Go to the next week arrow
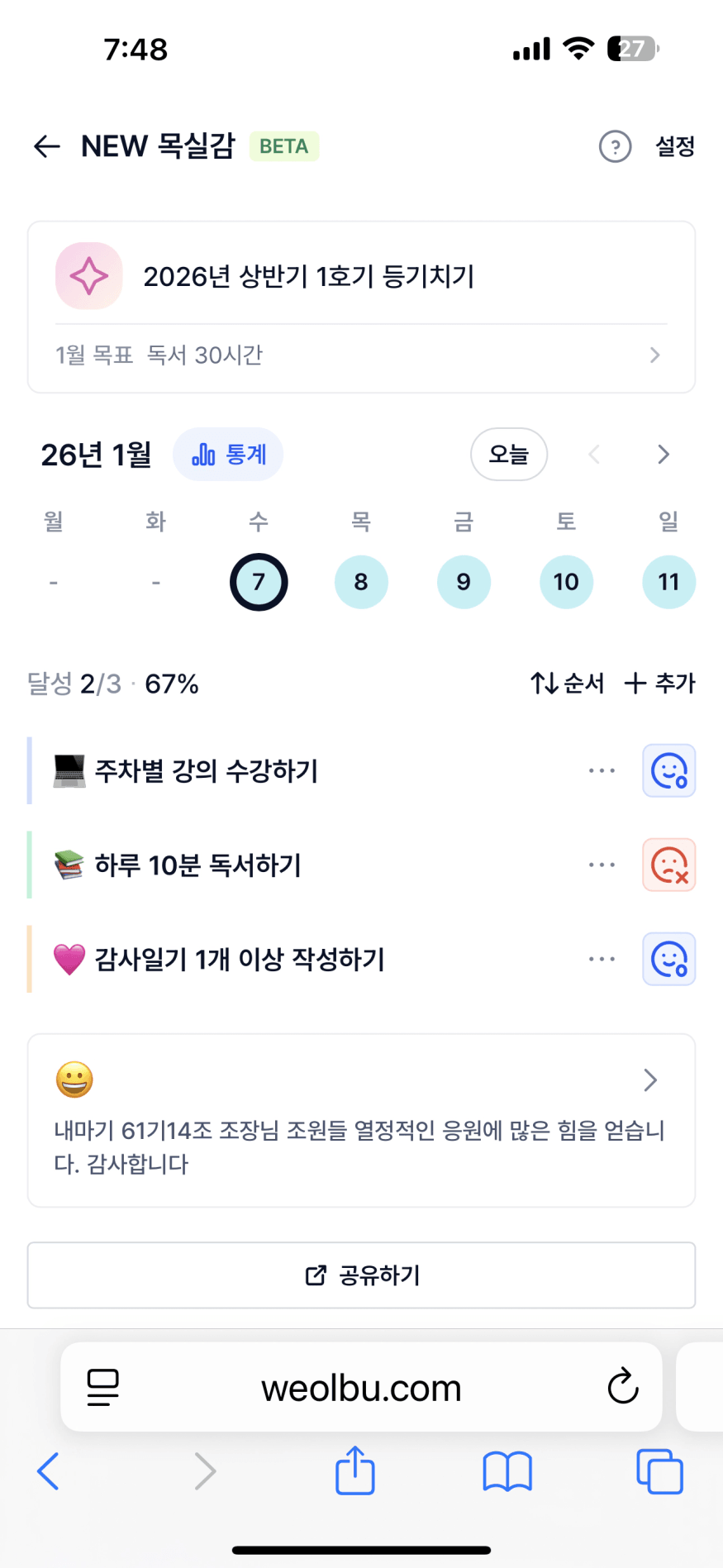Viewport: 723px width, 1568px height. 663,455
